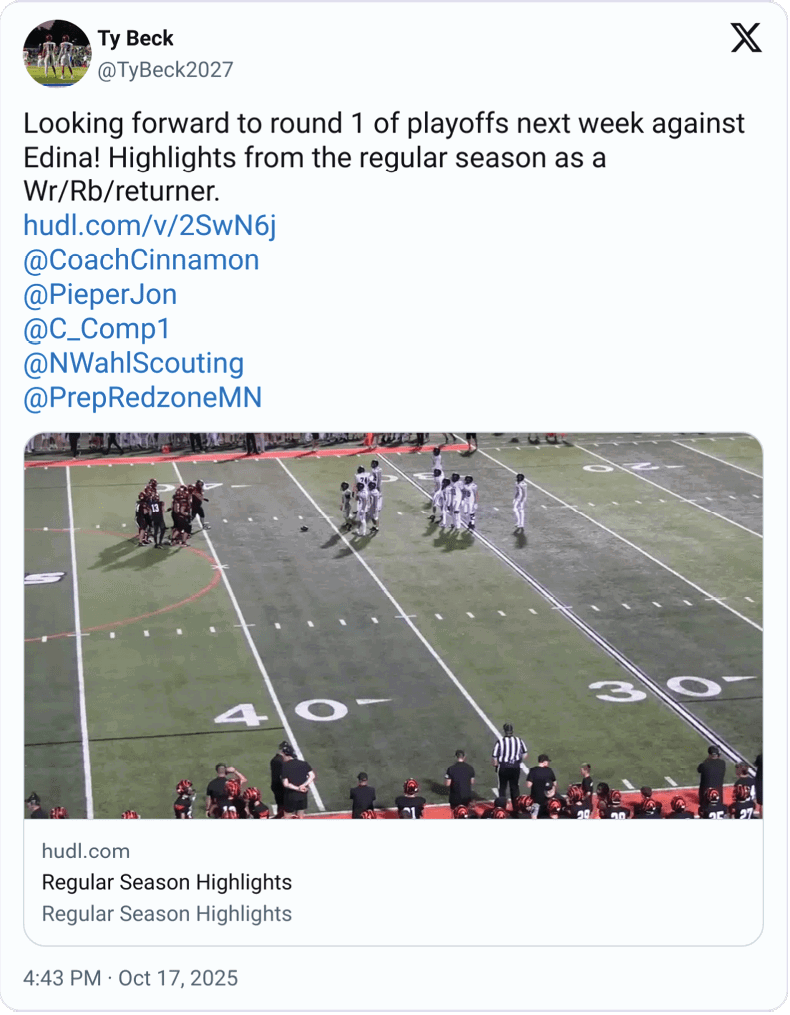View the @NWahlScouting profile

coord(133,363)
